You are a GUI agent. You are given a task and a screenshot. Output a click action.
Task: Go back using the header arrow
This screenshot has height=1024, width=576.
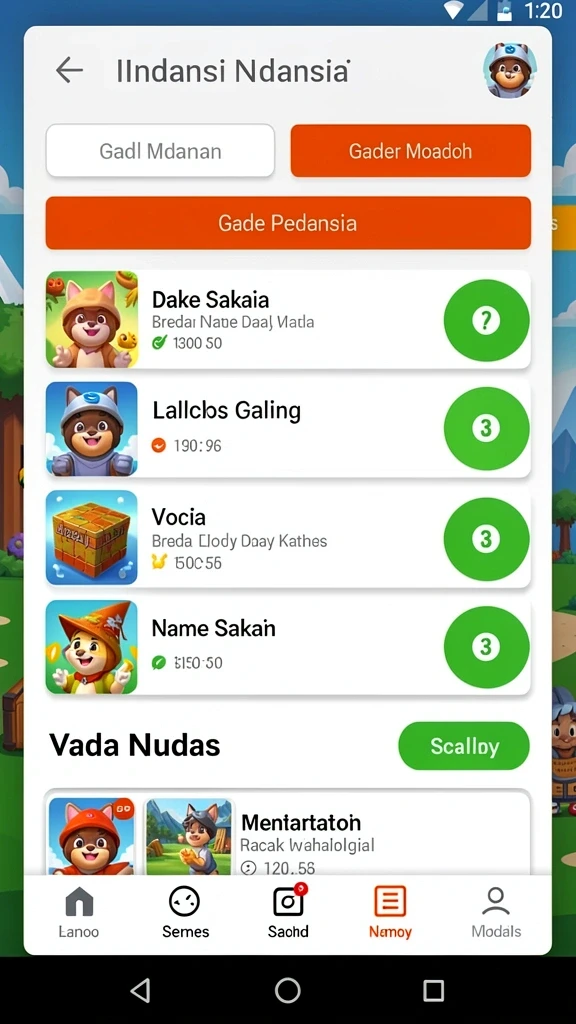pos(69,70)
